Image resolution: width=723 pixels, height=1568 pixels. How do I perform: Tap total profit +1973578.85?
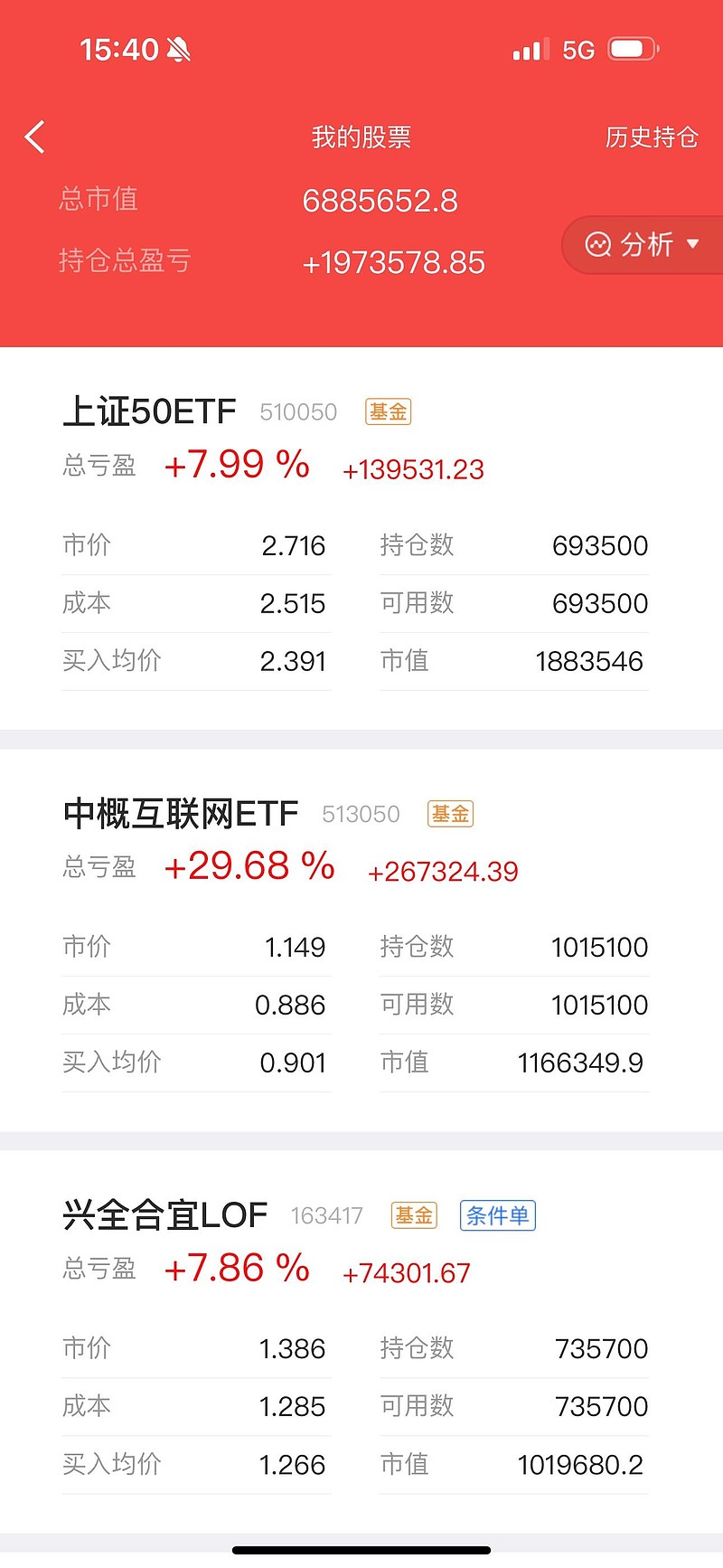[x=394, y=262]
